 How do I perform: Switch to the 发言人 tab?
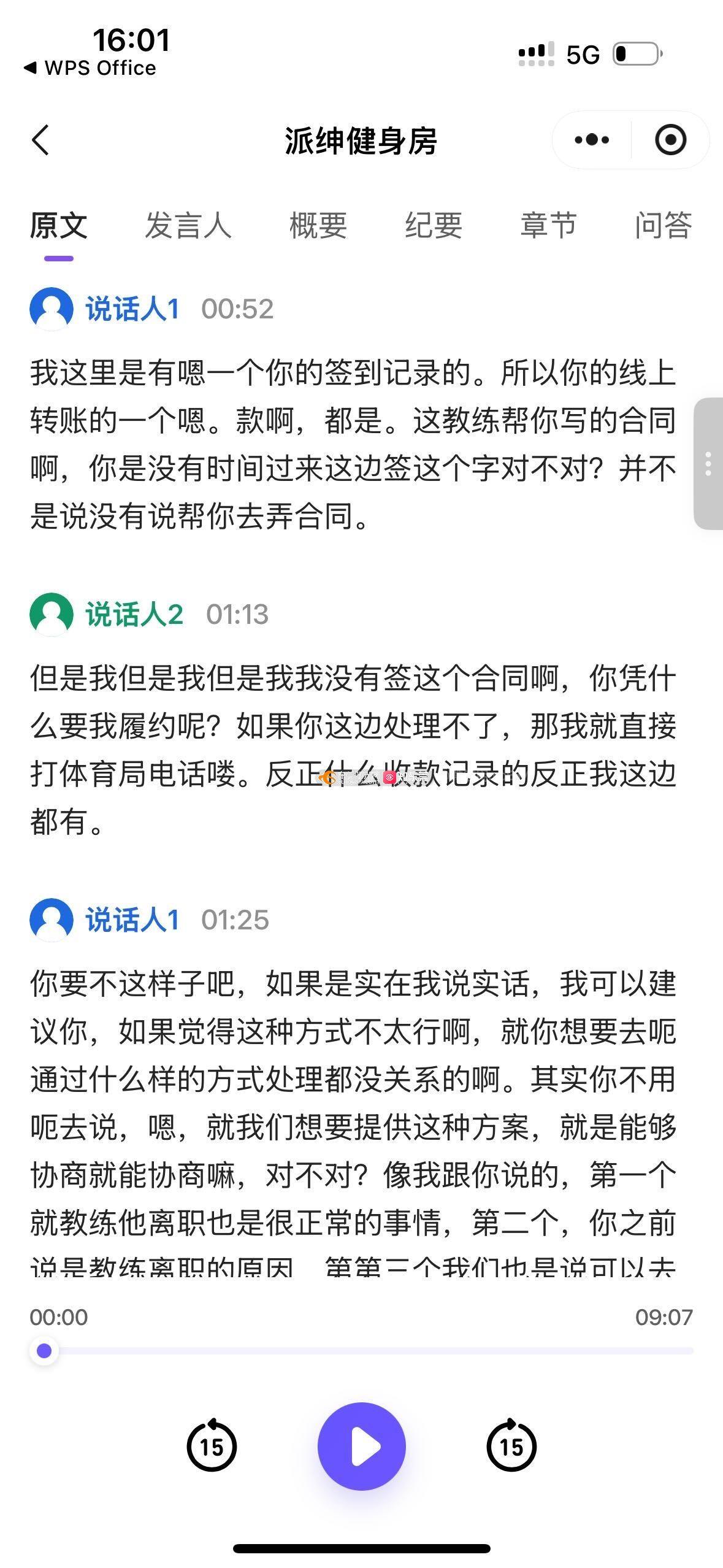[188, 225]
